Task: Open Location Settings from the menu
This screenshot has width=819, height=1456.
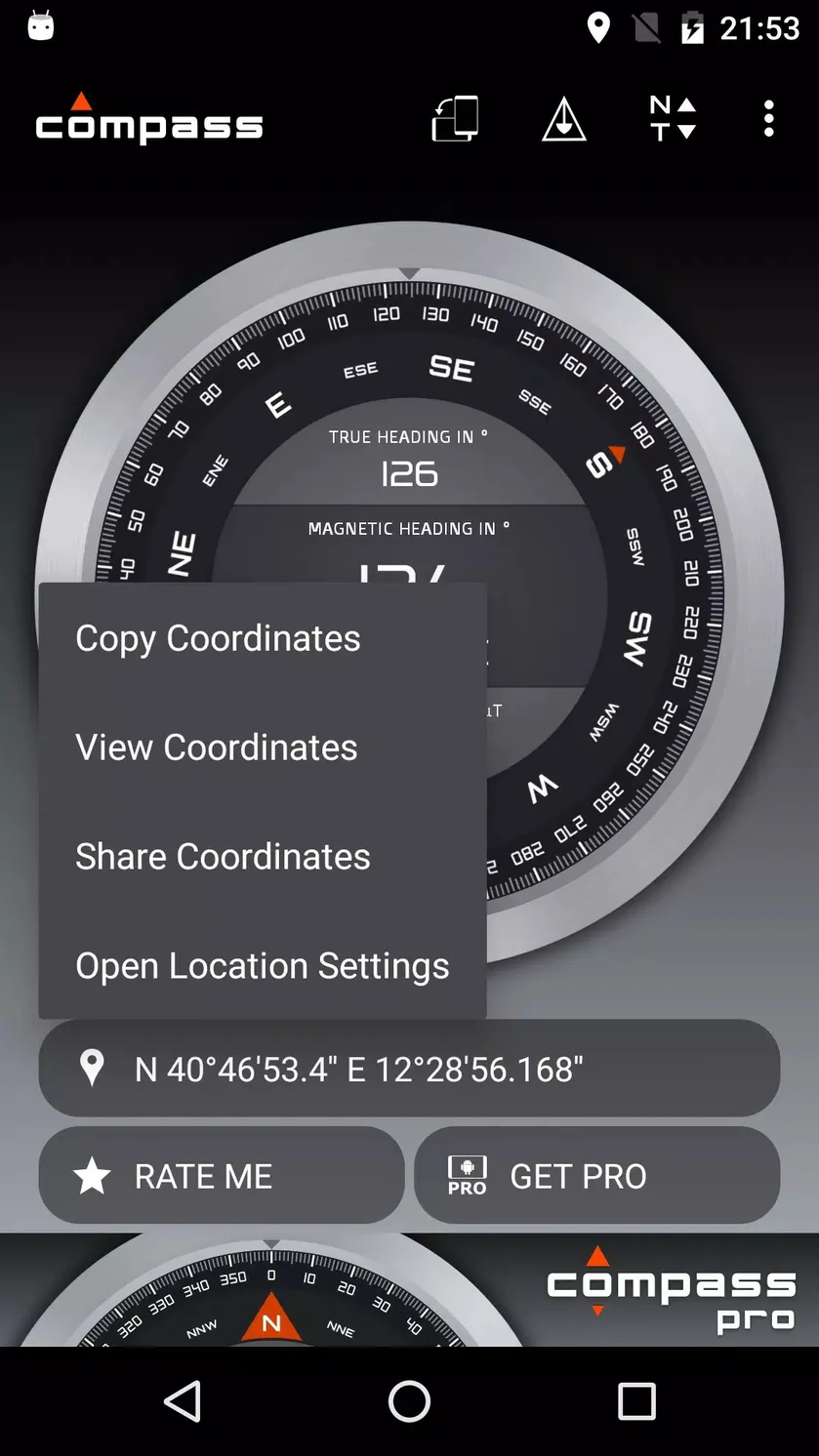Action: [x=263, y=966]
